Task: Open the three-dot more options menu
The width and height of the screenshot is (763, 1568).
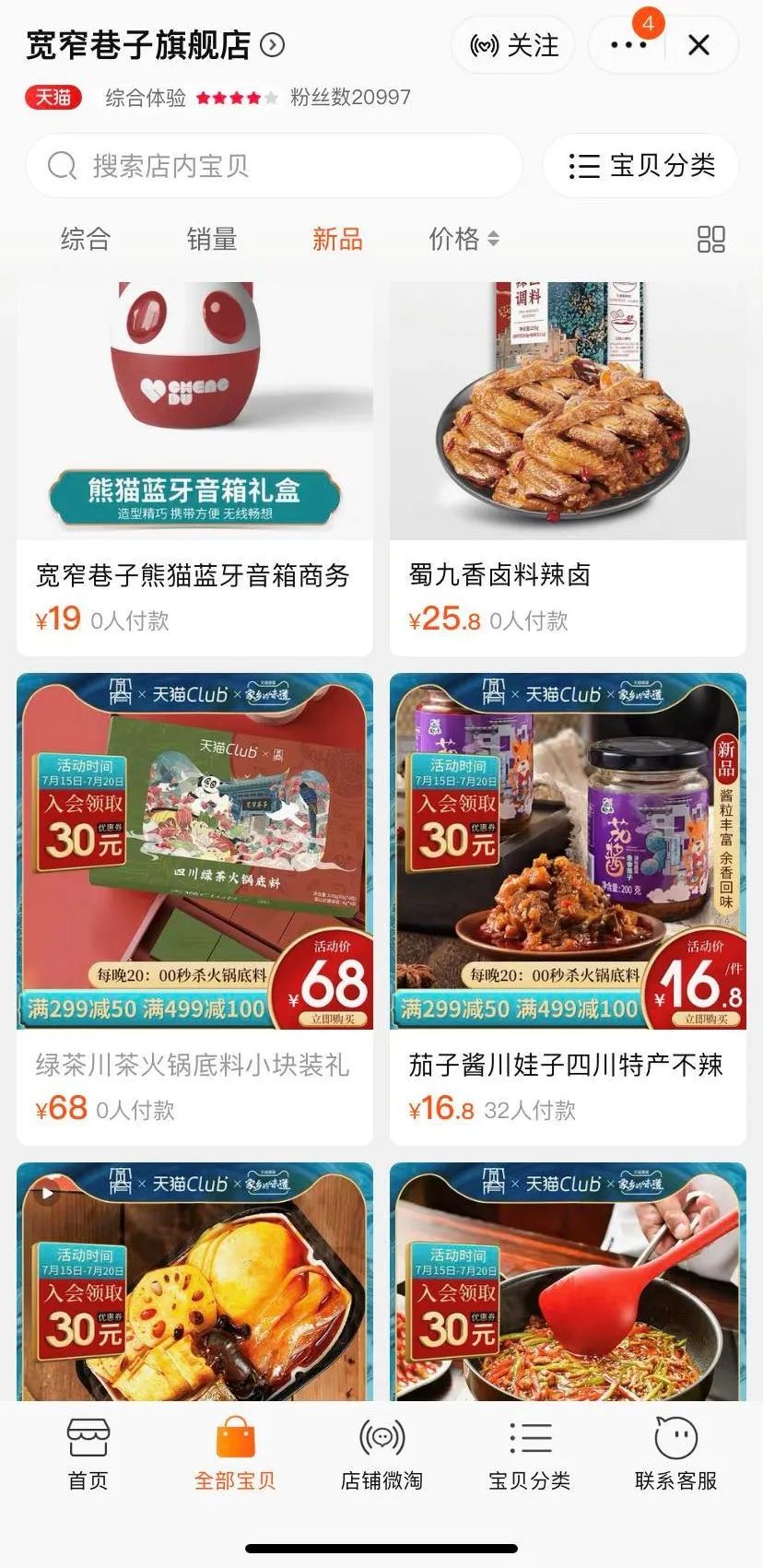Action: [628, 44]
